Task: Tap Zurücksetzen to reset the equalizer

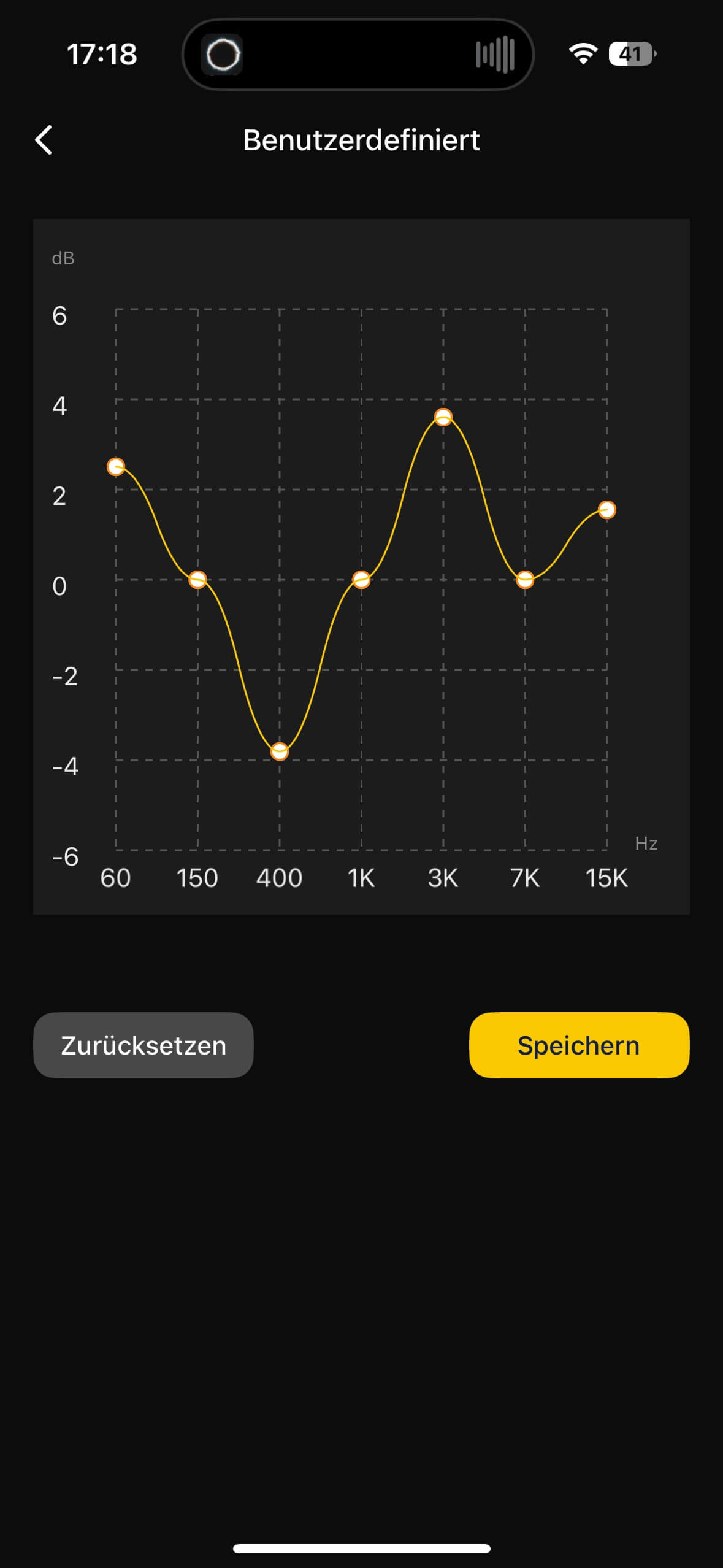Action: 143,1045
